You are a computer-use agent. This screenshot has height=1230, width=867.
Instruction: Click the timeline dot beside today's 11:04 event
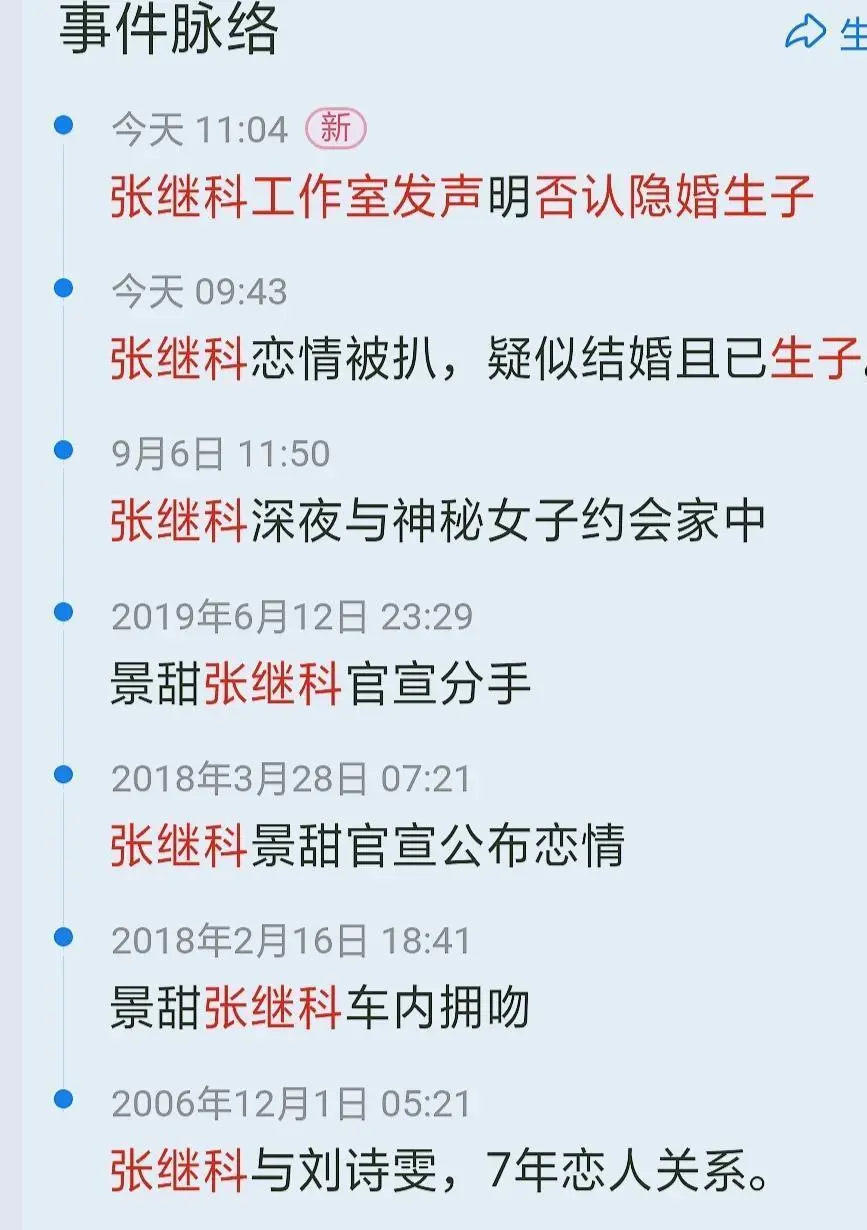(65, 125)
